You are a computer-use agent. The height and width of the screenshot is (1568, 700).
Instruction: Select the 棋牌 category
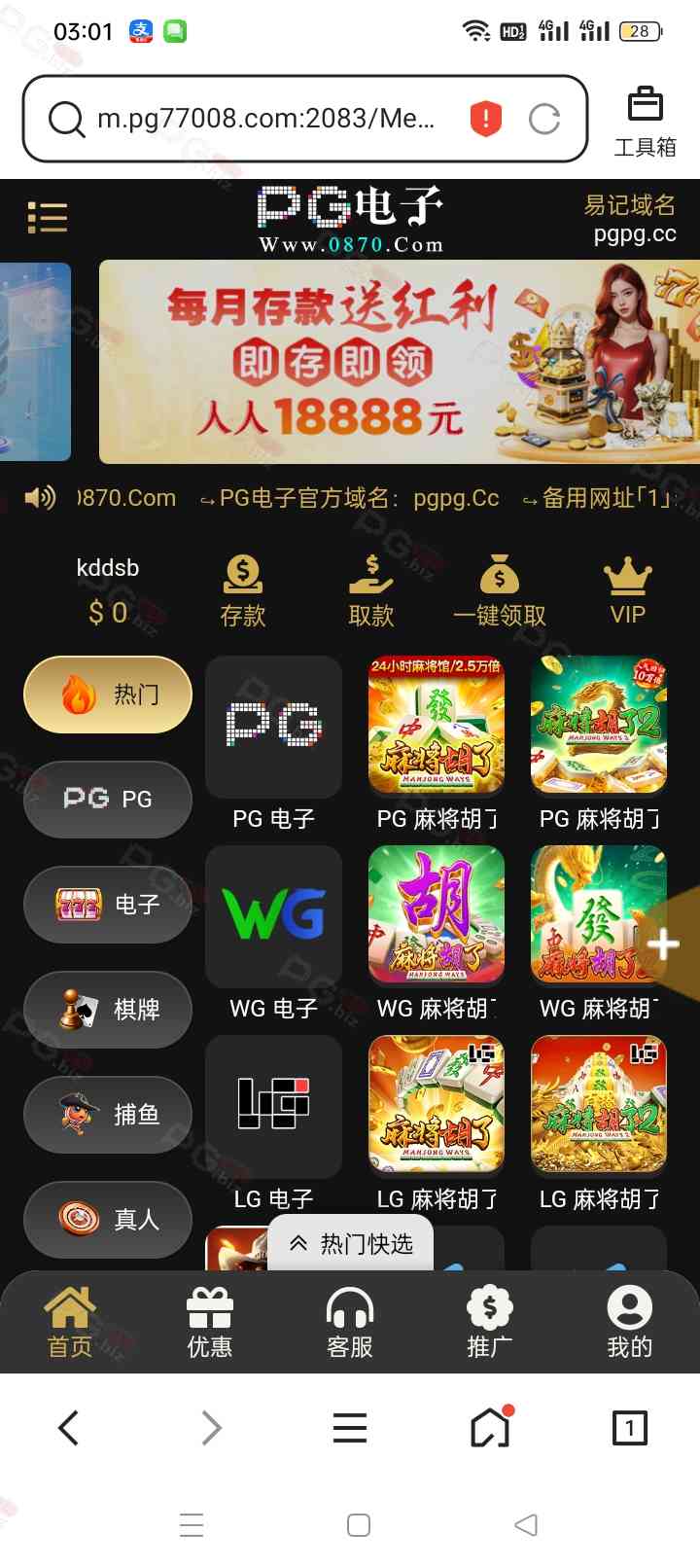coord(108,1010)
